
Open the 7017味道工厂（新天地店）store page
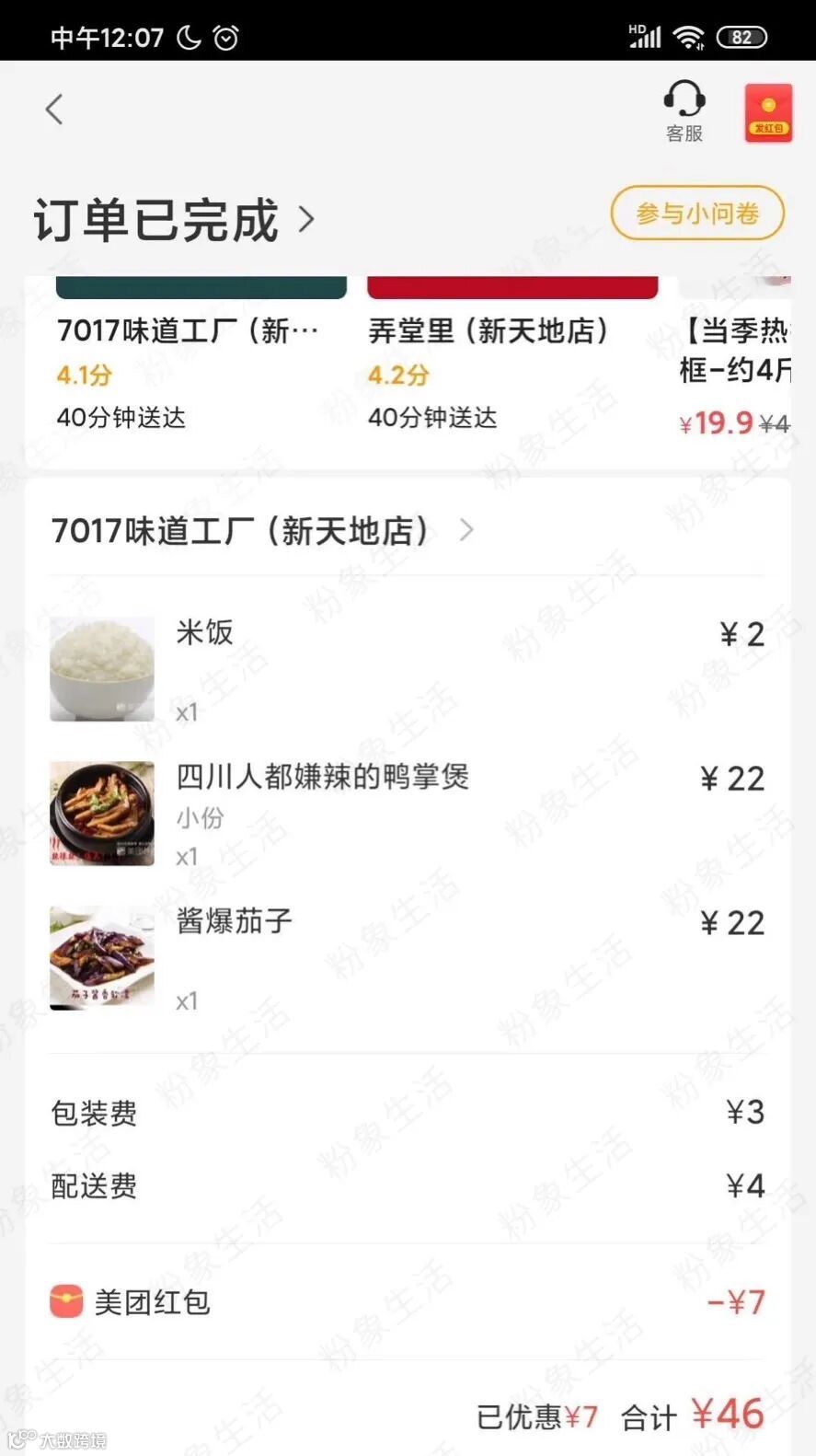262,531
